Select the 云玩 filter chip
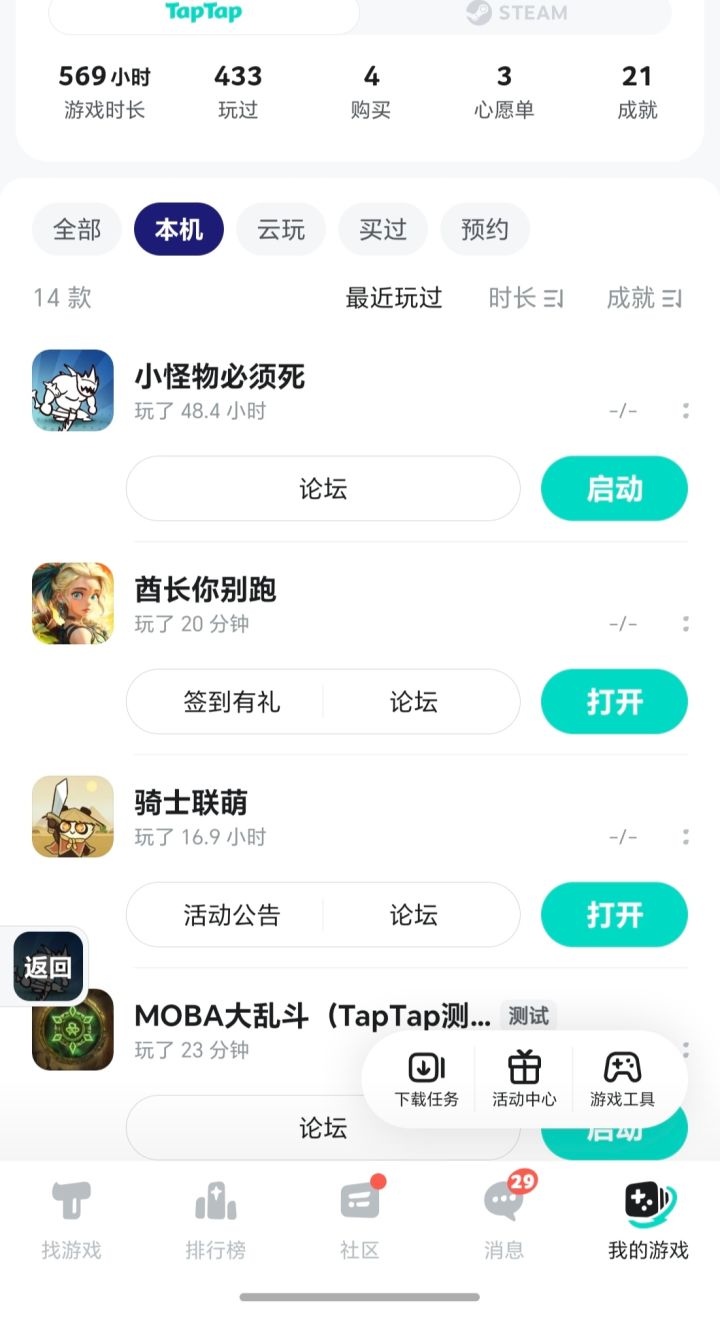 pyautogui.click(x=281, y=230)
